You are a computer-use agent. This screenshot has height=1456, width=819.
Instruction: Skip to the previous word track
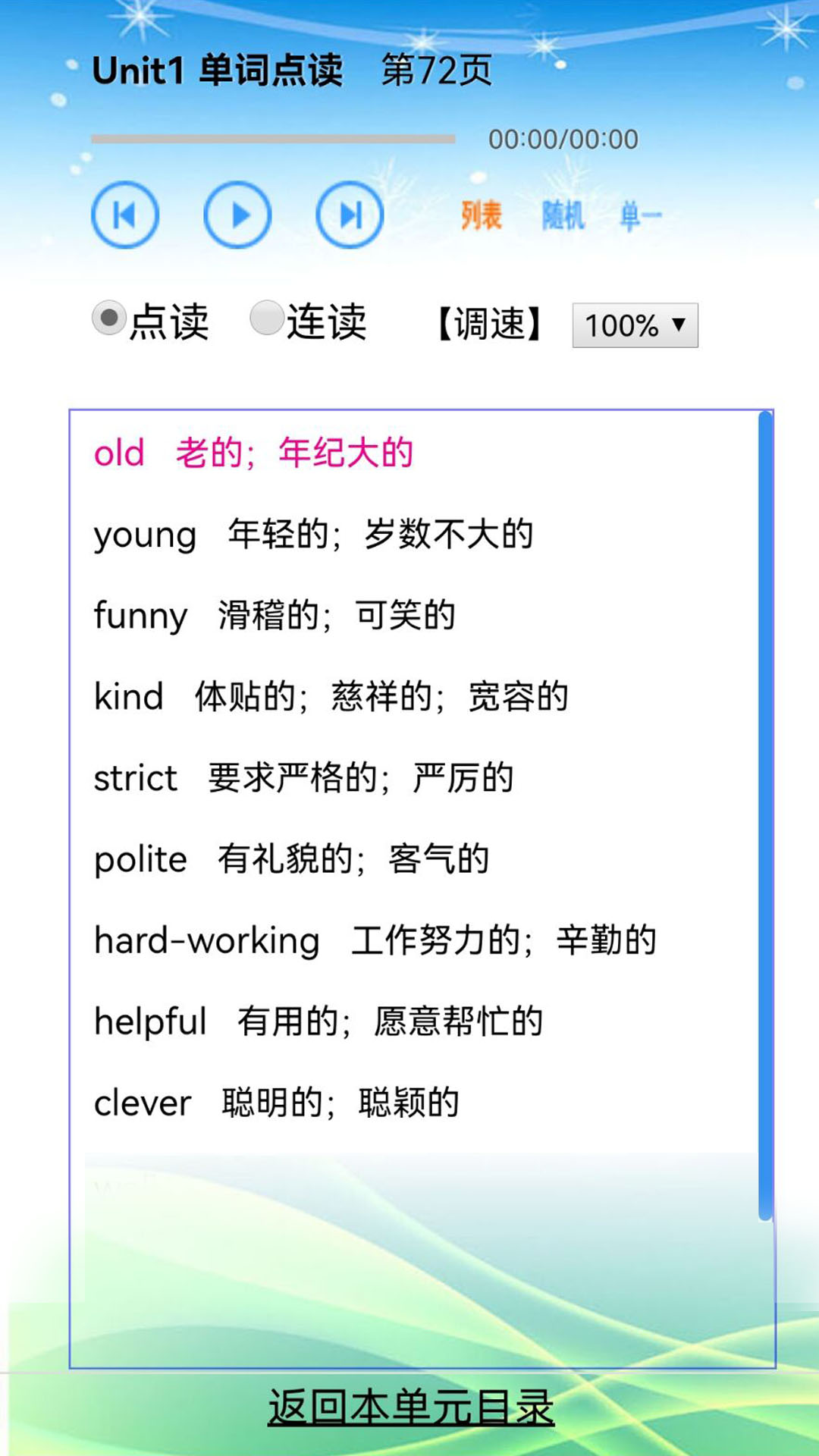(125, 215)
